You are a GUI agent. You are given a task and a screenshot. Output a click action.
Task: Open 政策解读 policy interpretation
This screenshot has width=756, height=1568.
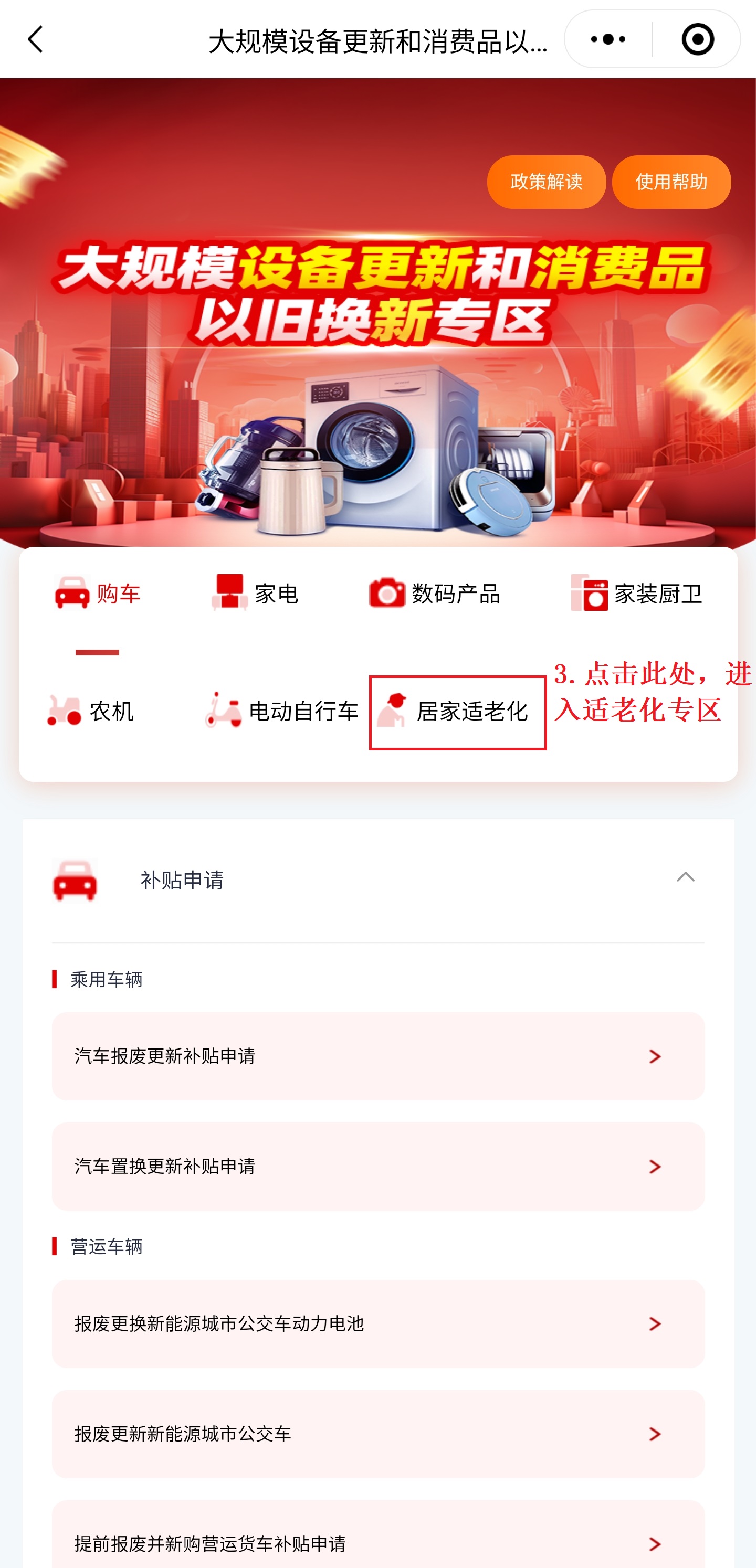pyautogui.click(x=546, y=182)
